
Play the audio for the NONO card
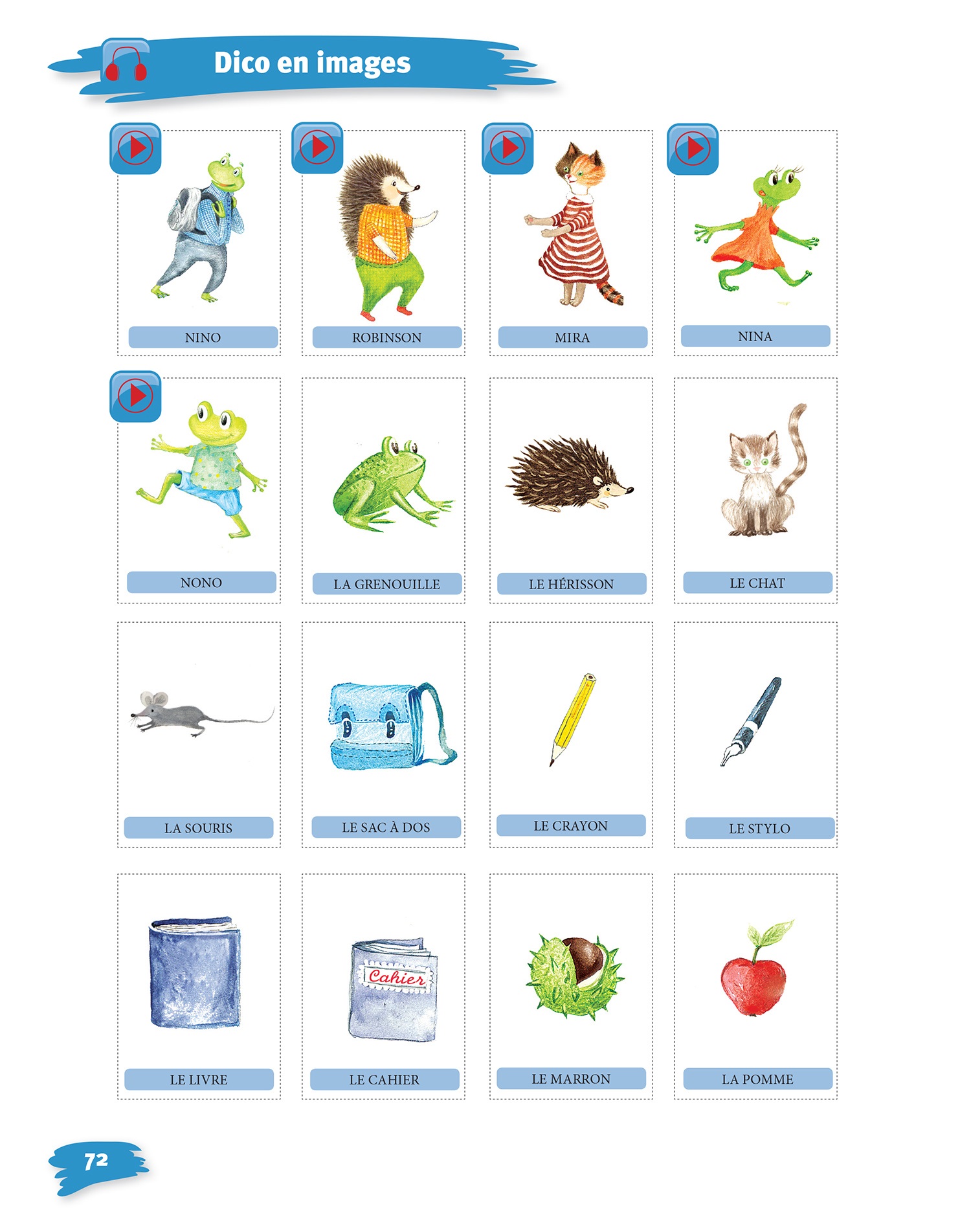coord(135,396)
